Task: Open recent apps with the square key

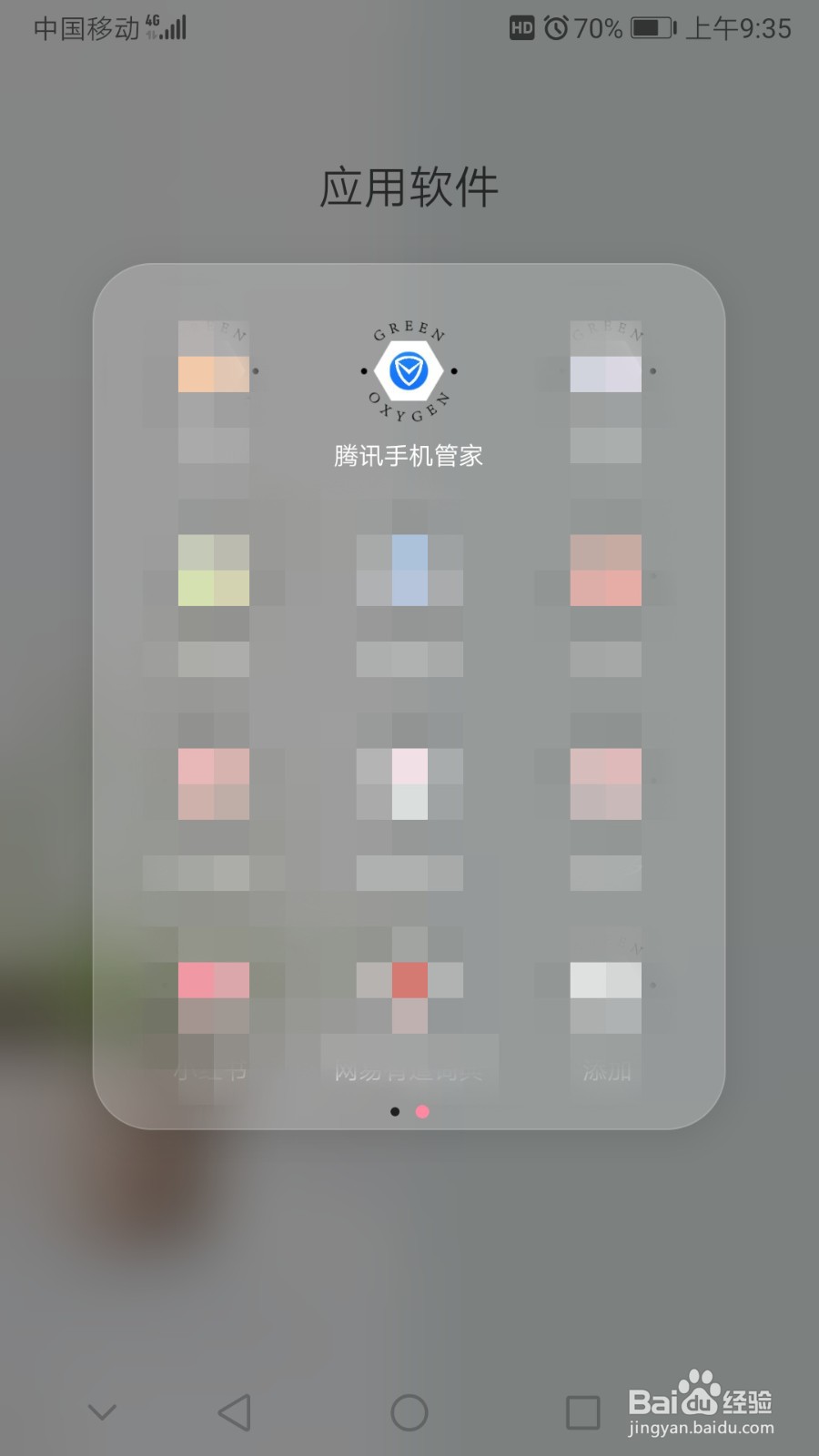Action: [x=581, y=1411]
